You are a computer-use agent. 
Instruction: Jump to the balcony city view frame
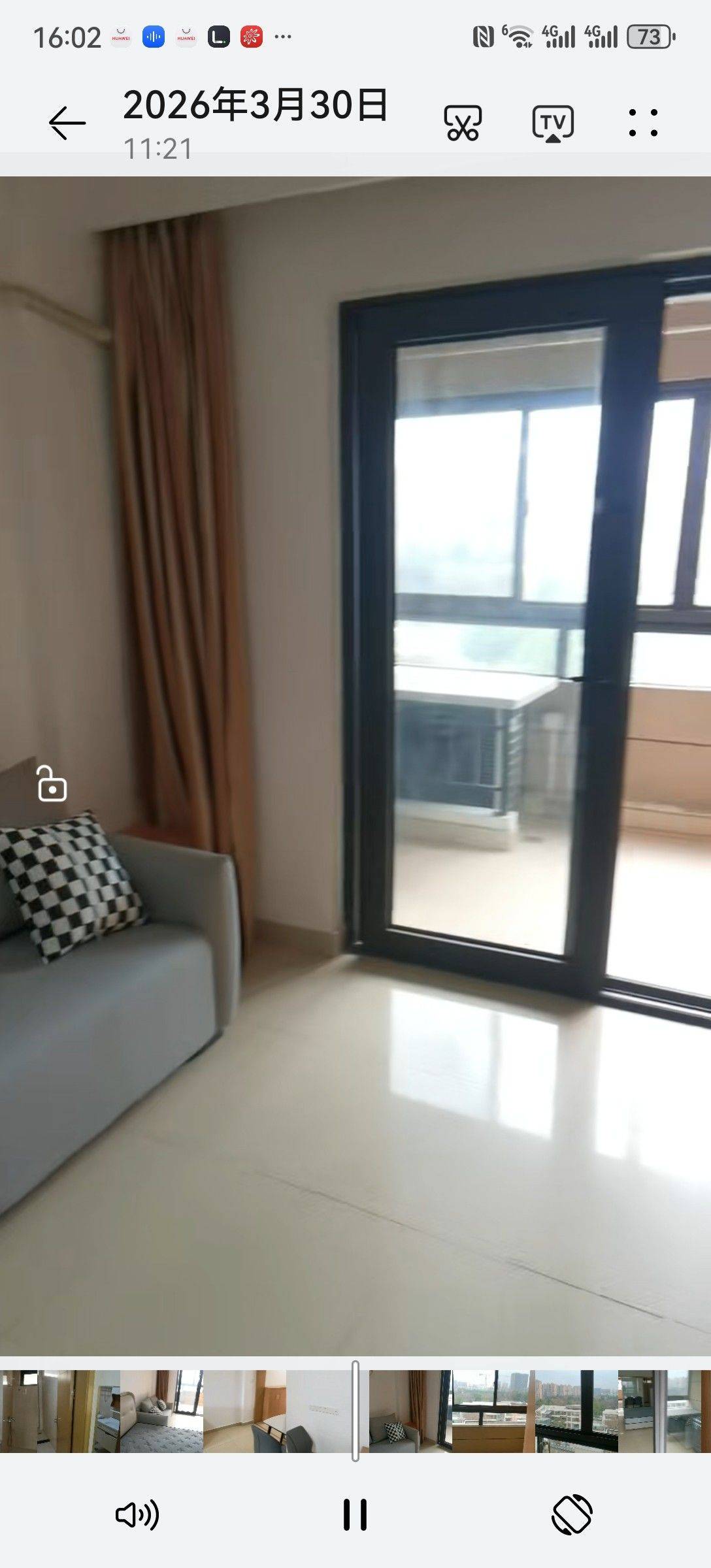click(493, 1411)
